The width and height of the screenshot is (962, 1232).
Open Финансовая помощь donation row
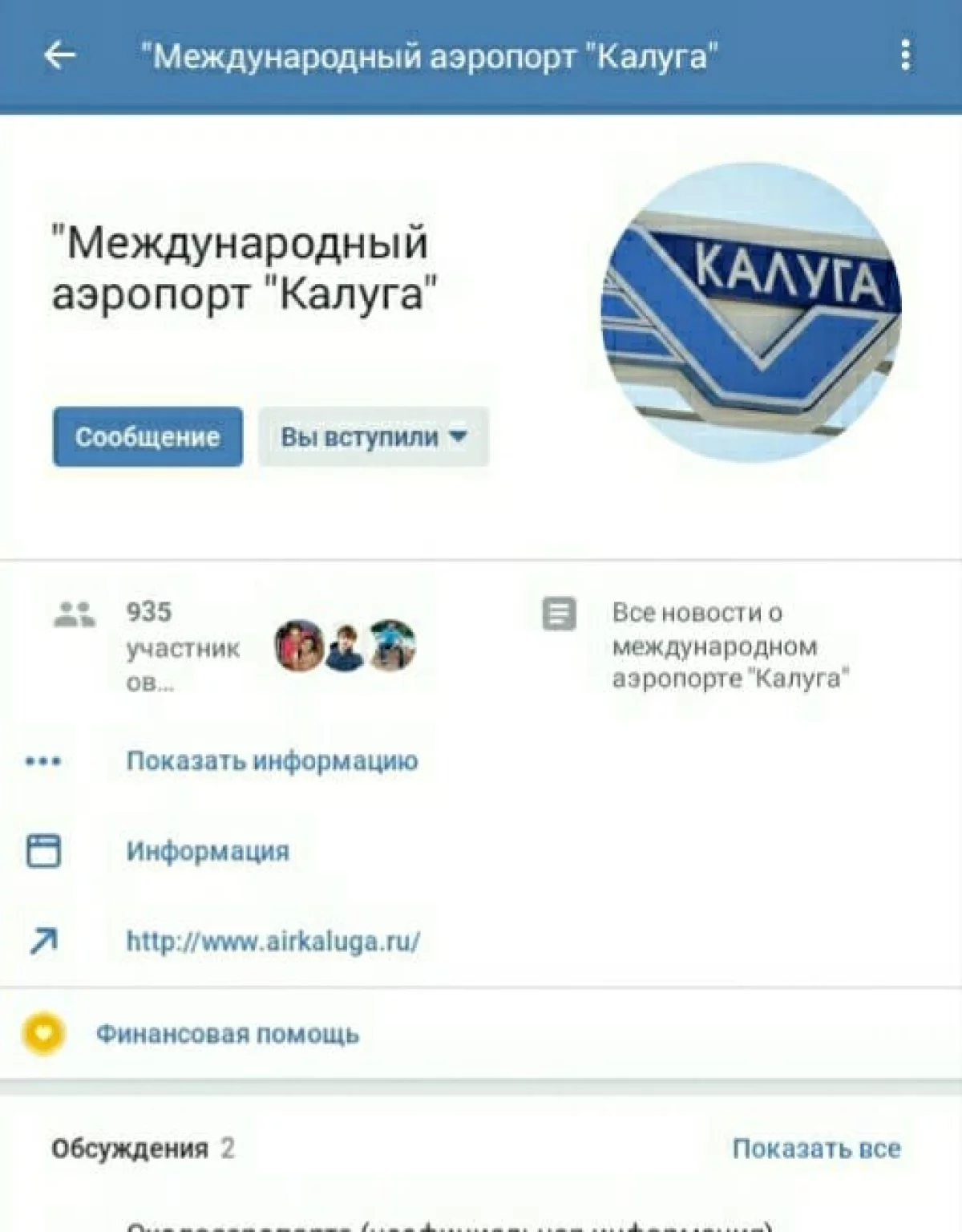(227, 1034)
